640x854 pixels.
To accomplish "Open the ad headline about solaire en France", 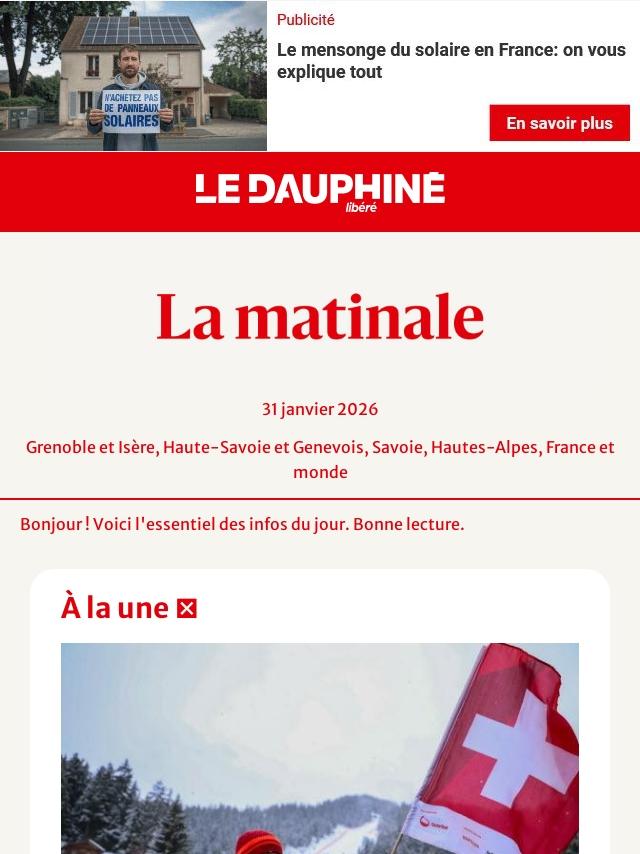I will [451, 60].
